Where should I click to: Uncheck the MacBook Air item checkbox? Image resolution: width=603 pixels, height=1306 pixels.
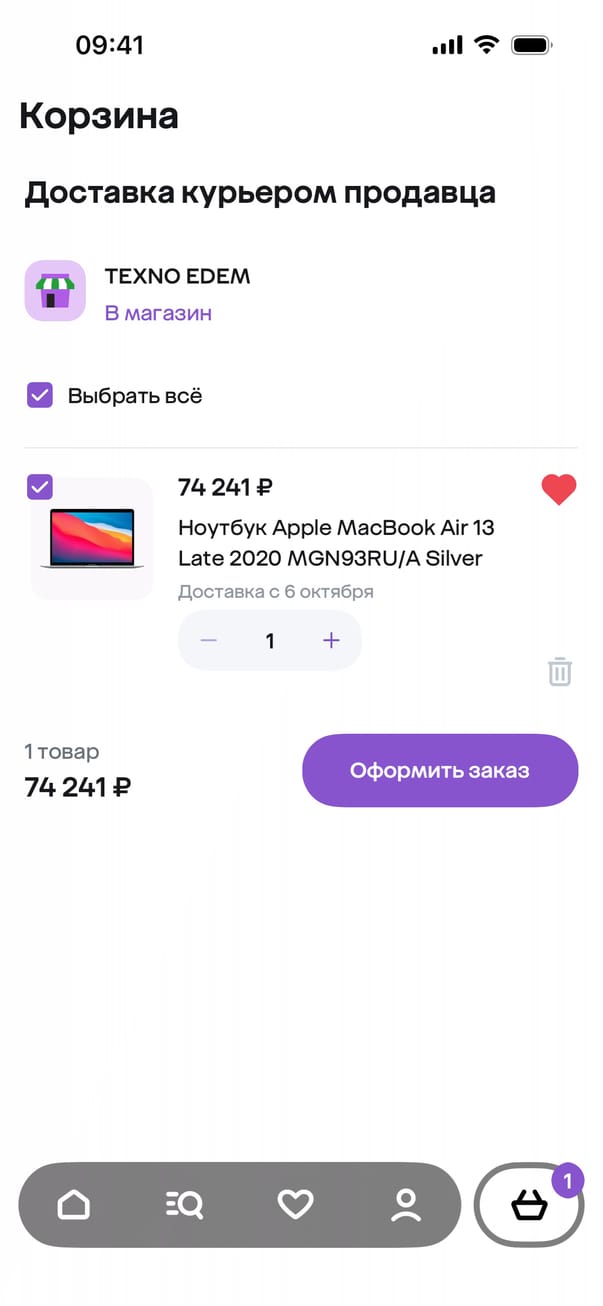click(40, 487)
